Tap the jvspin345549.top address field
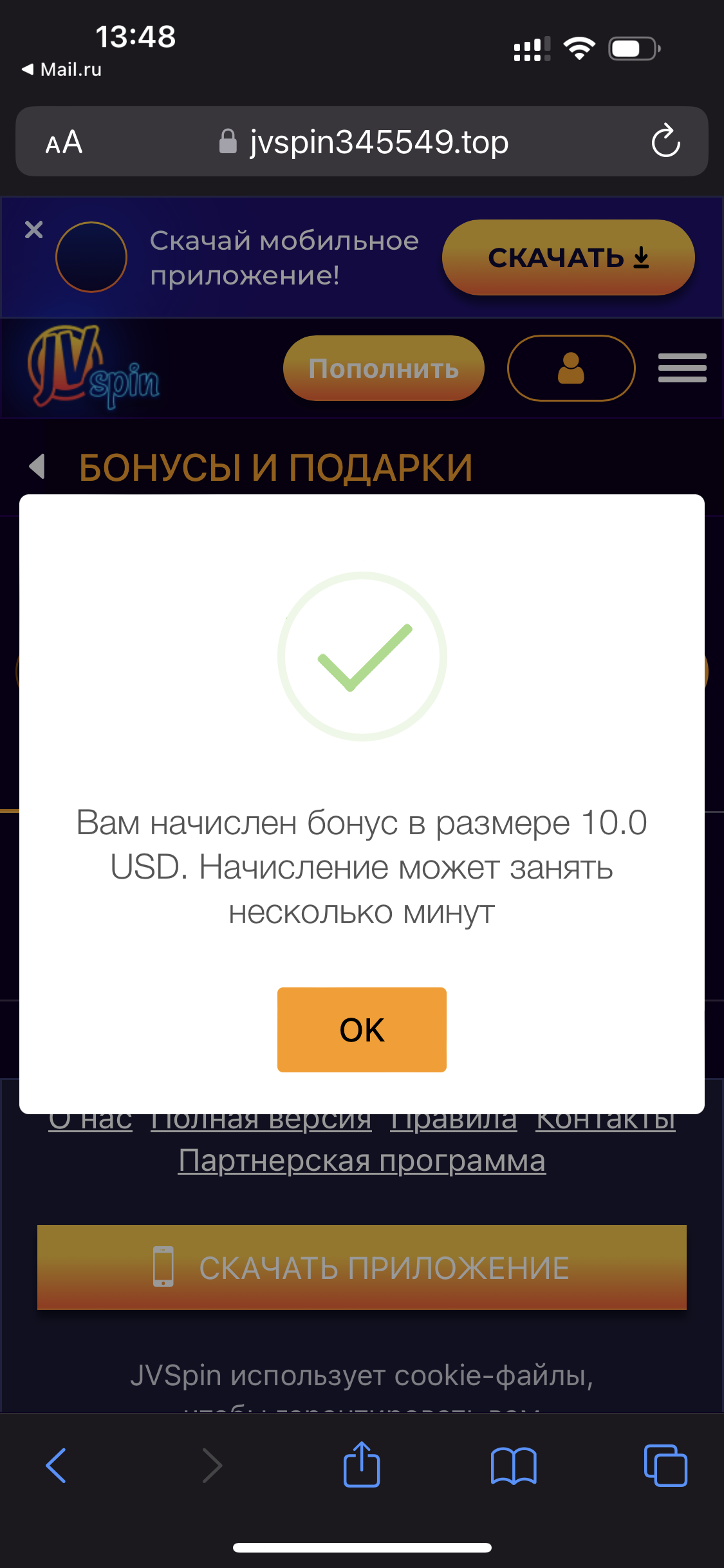 coord(362,142)
